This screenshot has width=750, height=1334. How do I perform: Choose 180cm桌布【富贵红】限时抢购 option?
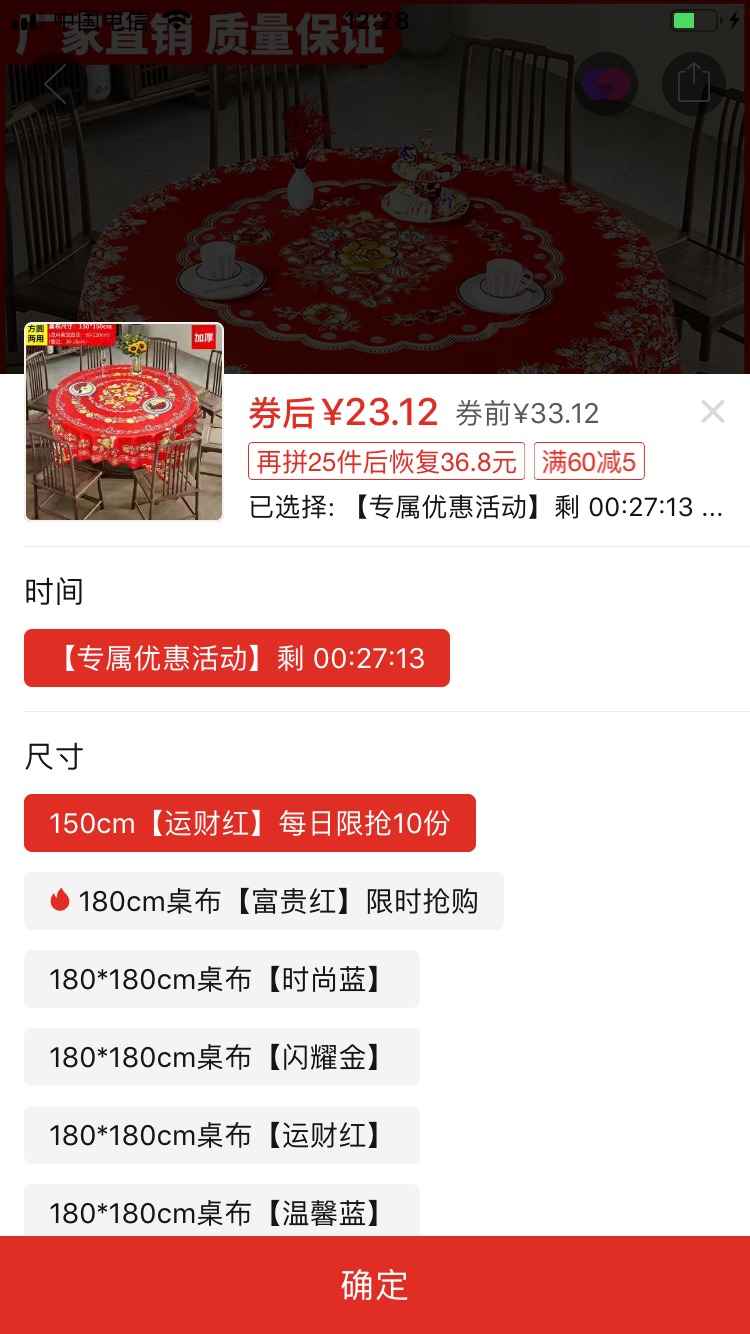(x=264, y=901)
